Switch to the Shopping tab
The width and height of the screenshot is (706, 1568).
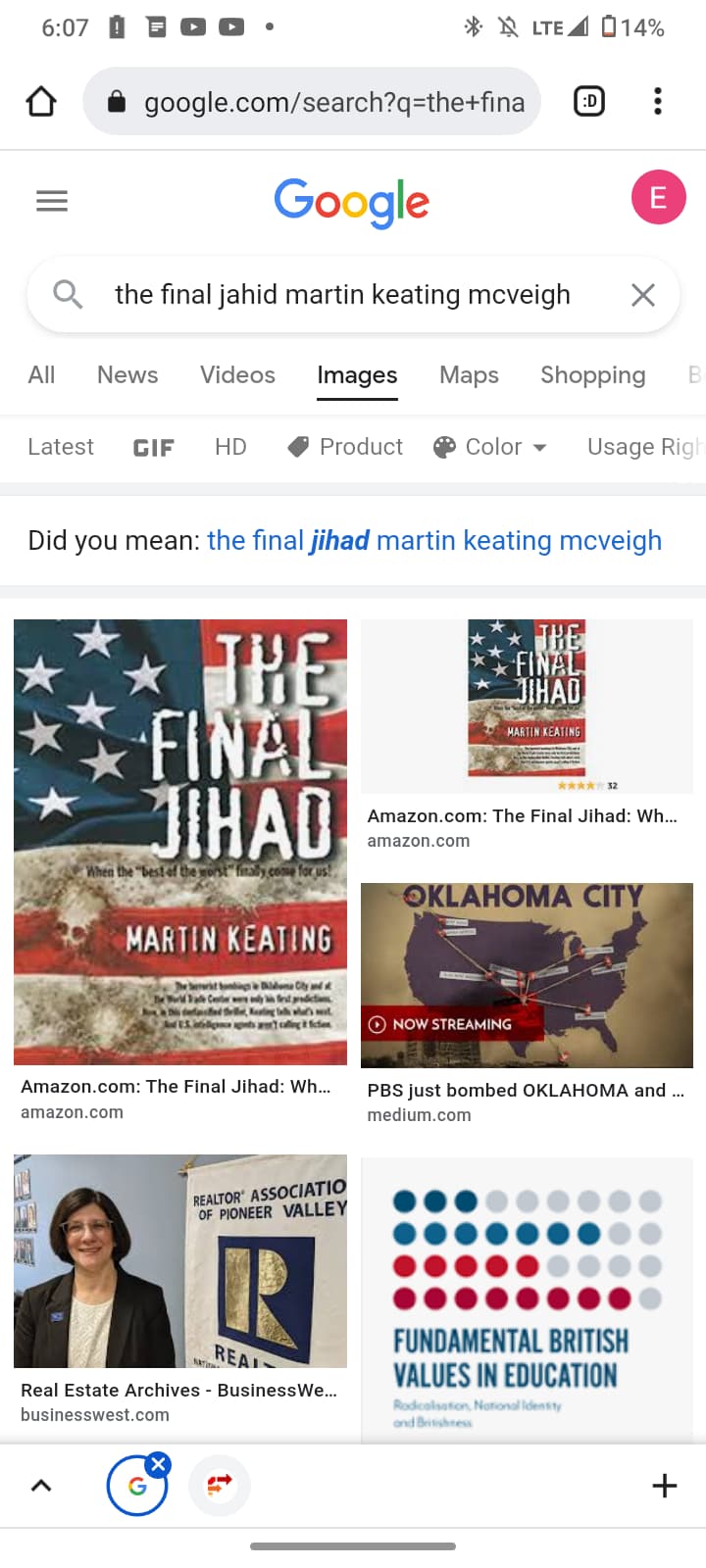click(x=593, y=374)
